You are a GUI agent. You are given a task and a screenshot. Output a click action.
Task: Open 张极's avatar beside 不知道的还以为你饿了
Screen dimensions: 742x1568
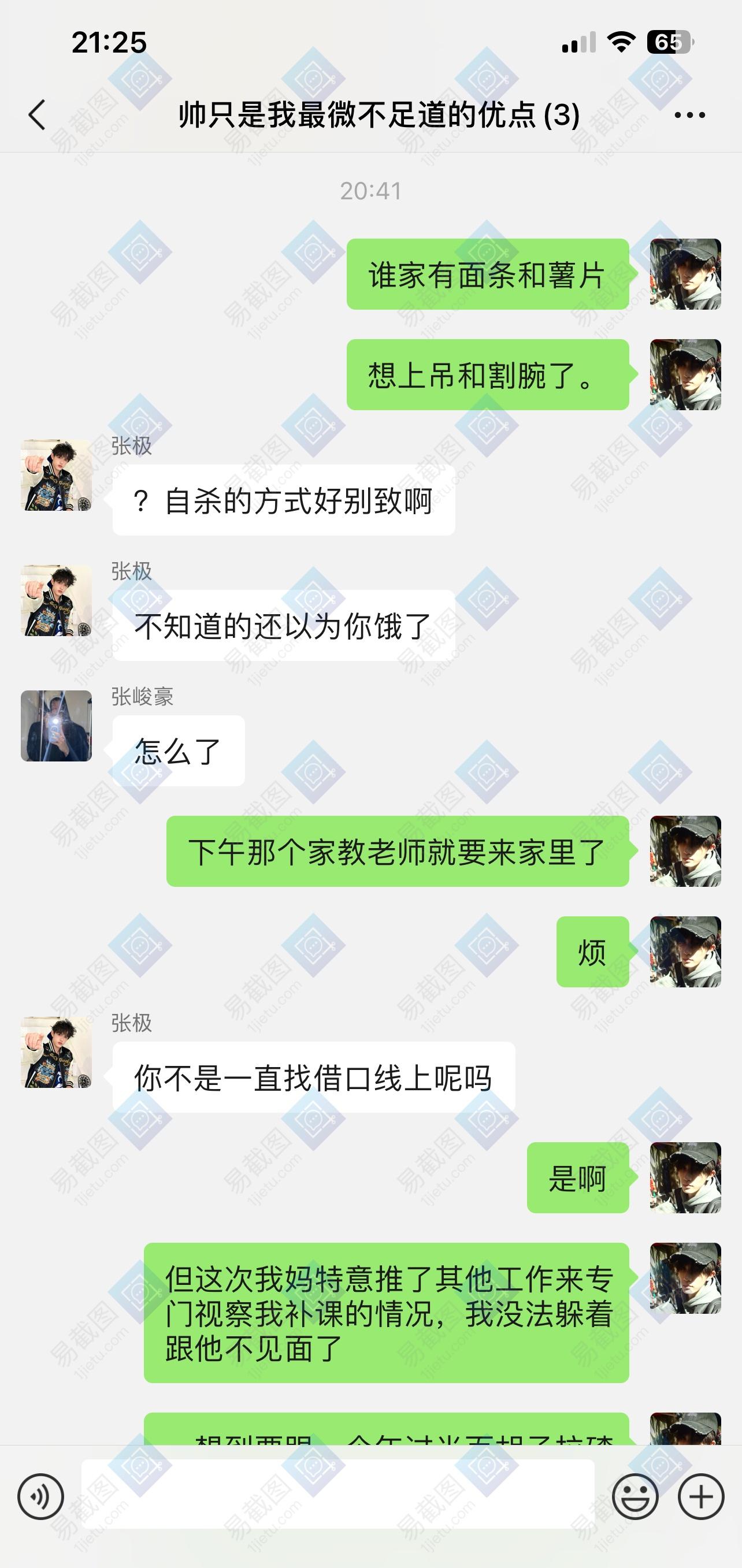[56, 600]
